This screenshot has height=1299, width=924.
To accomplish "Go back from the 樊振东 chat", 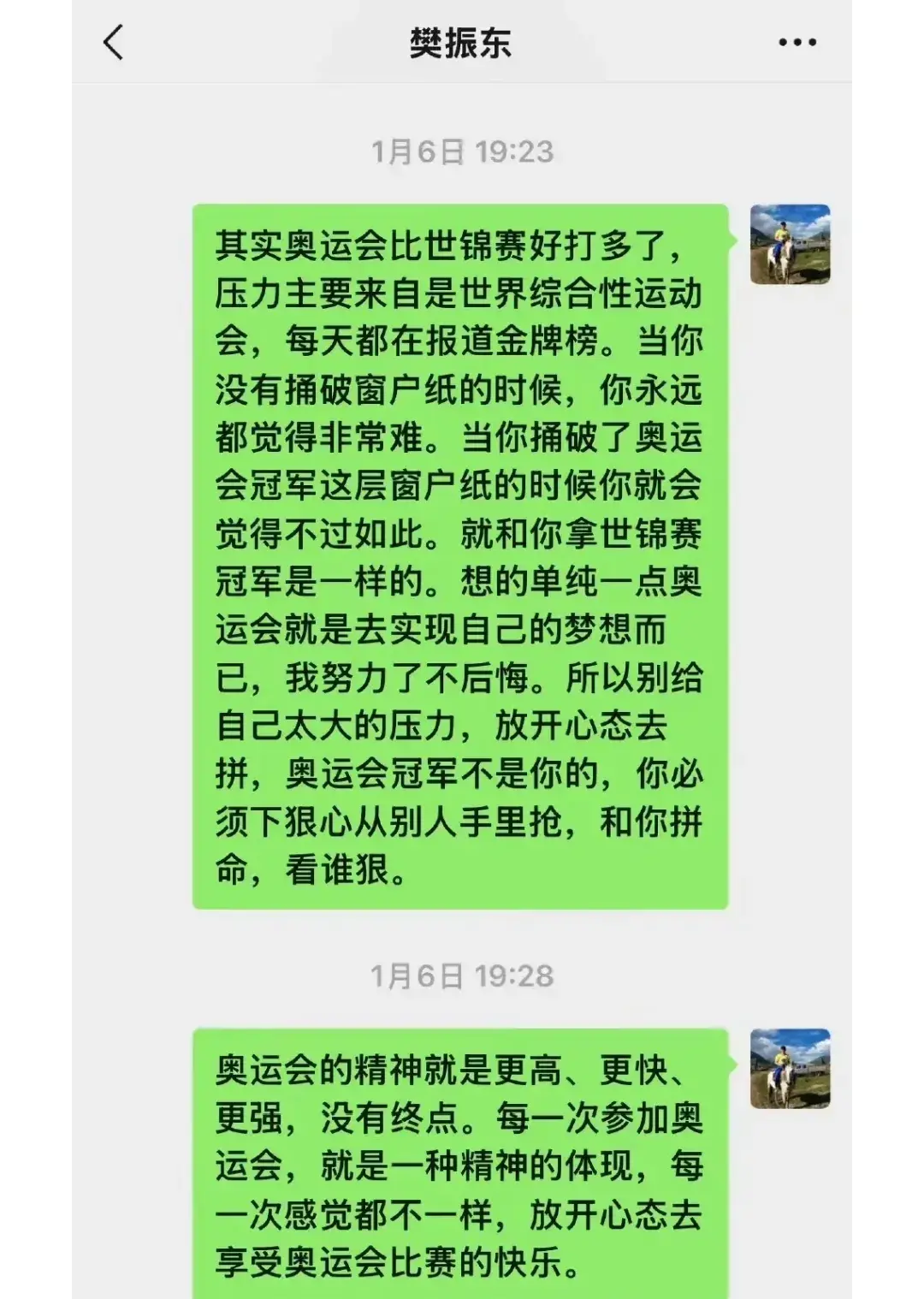I will coord(114,42).
